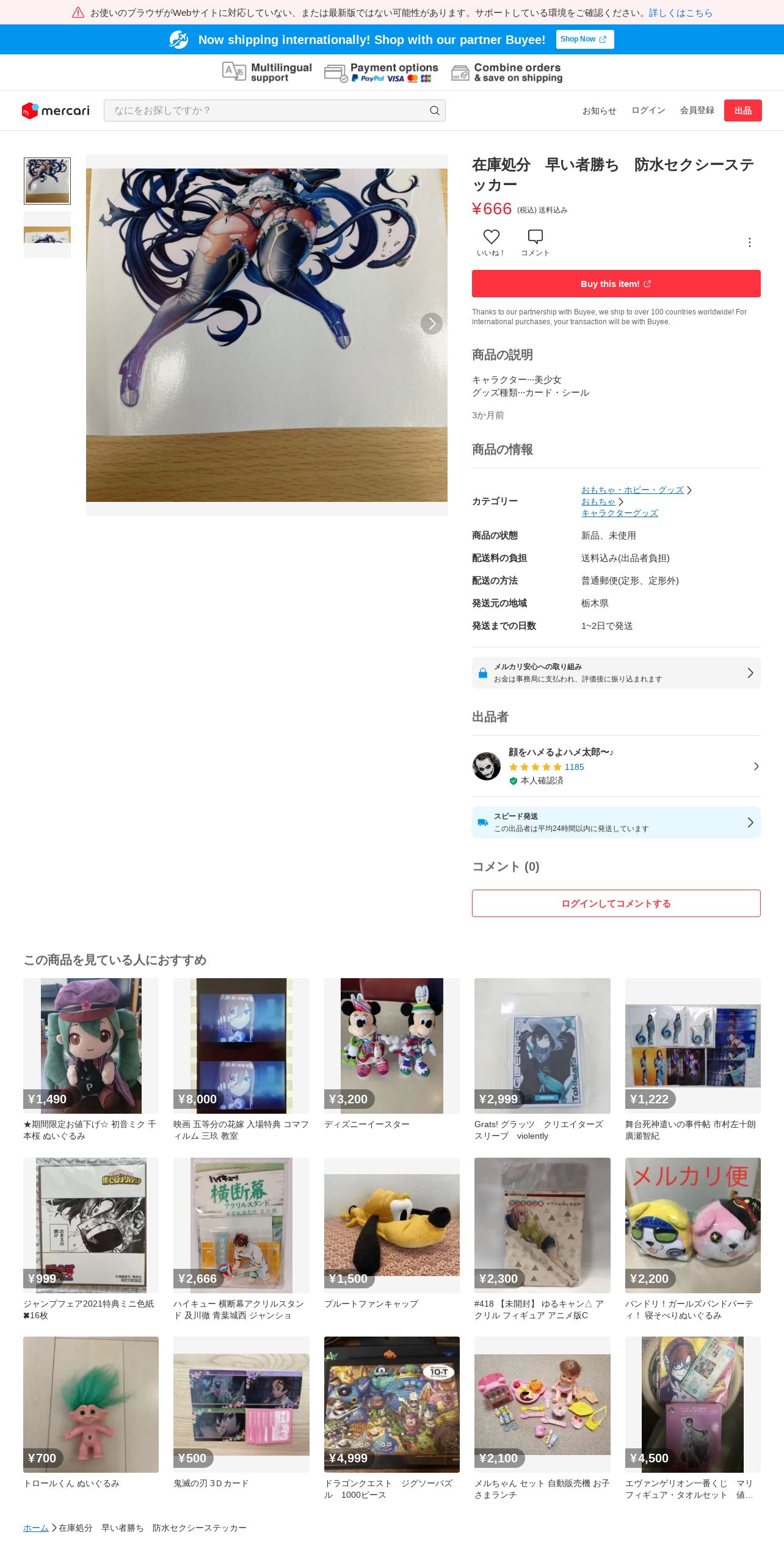Tap the search box in the header
784x1568 pixels.
(269, 111)
